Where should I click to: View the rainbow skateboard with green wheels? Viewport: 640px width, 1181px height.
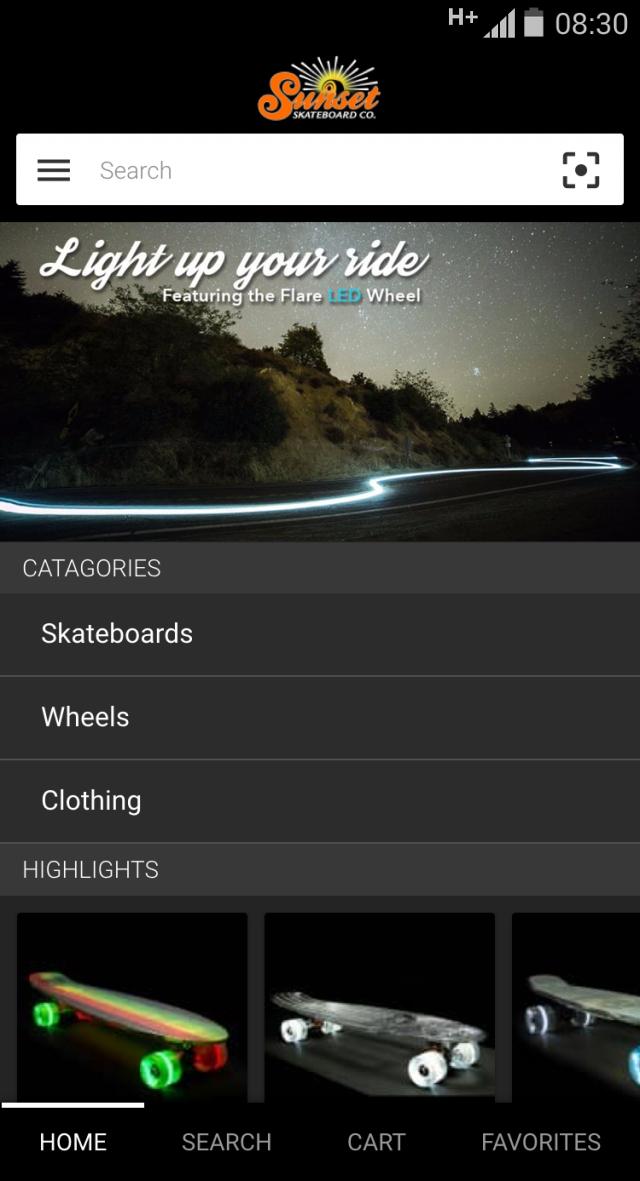pos(132,1008)
